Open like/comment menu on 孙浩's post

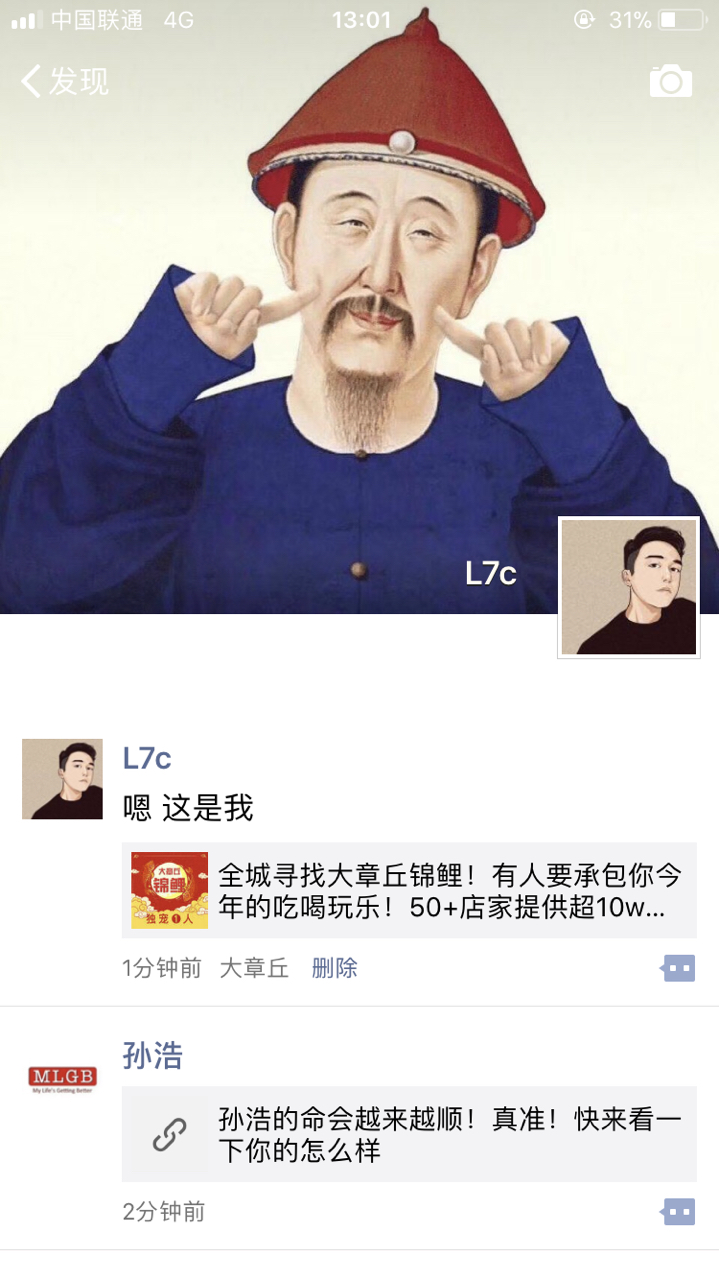point(678,1212)
